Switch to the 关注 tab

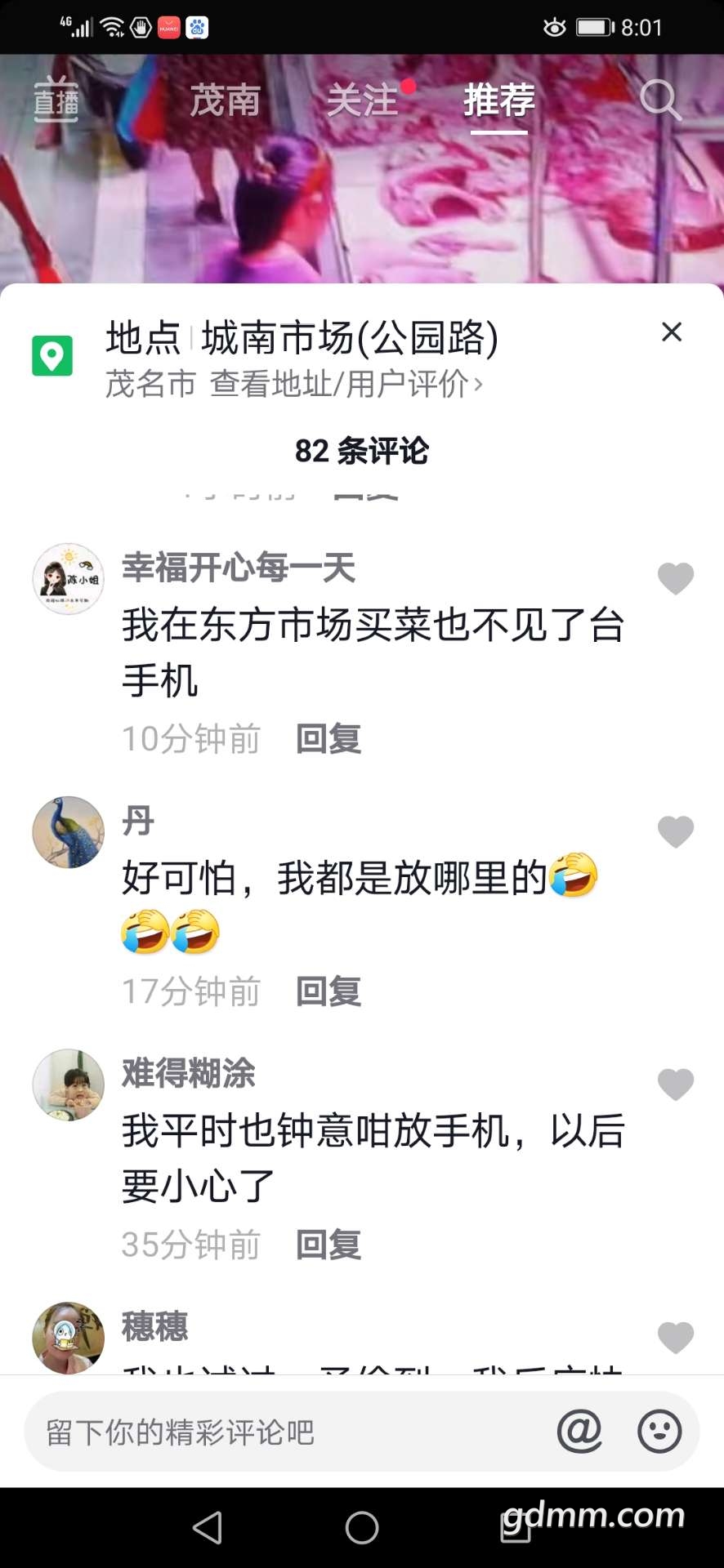pos(362,100)
